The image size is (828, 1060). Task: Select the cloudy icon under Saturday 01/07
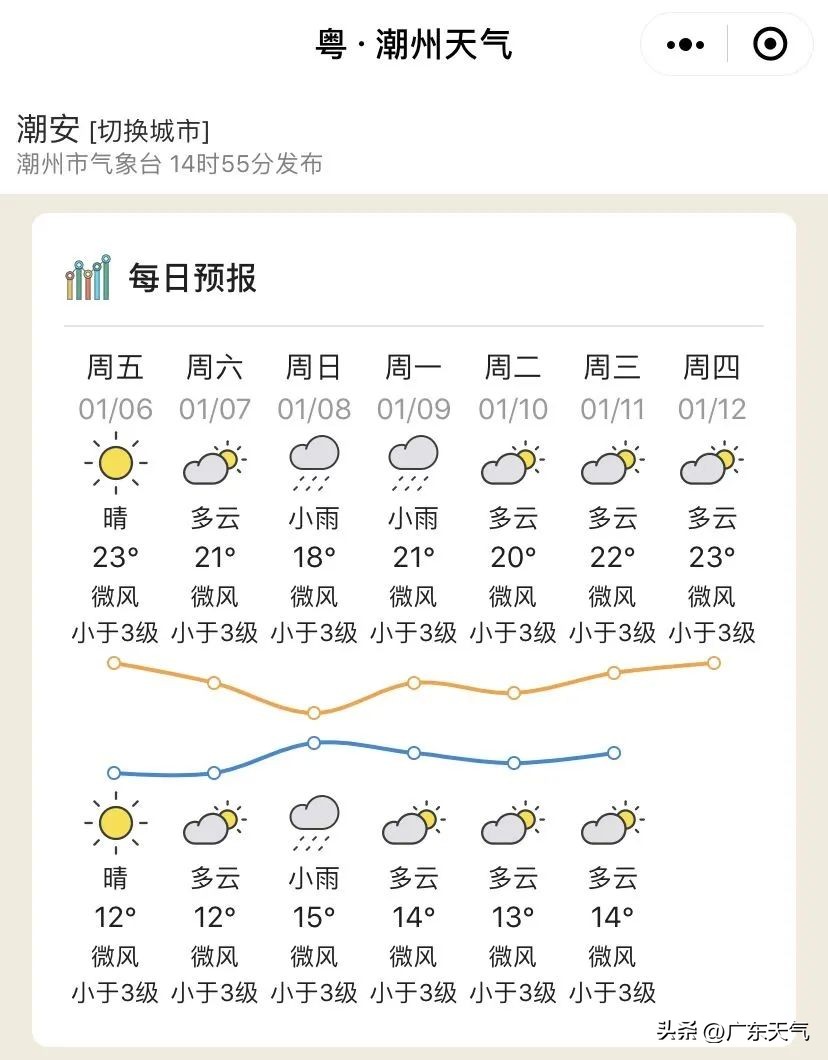[x=214, y=461]
